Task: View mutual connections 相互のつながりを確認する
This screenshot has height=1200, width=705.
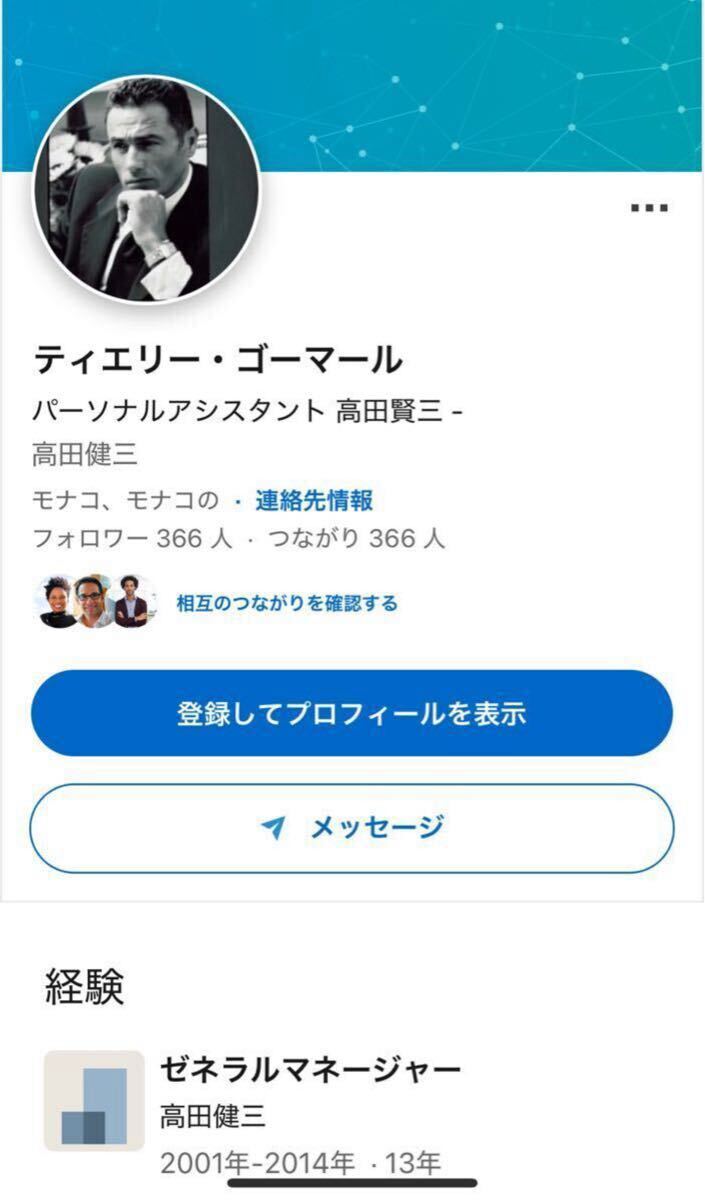Action: pos(286,603)
